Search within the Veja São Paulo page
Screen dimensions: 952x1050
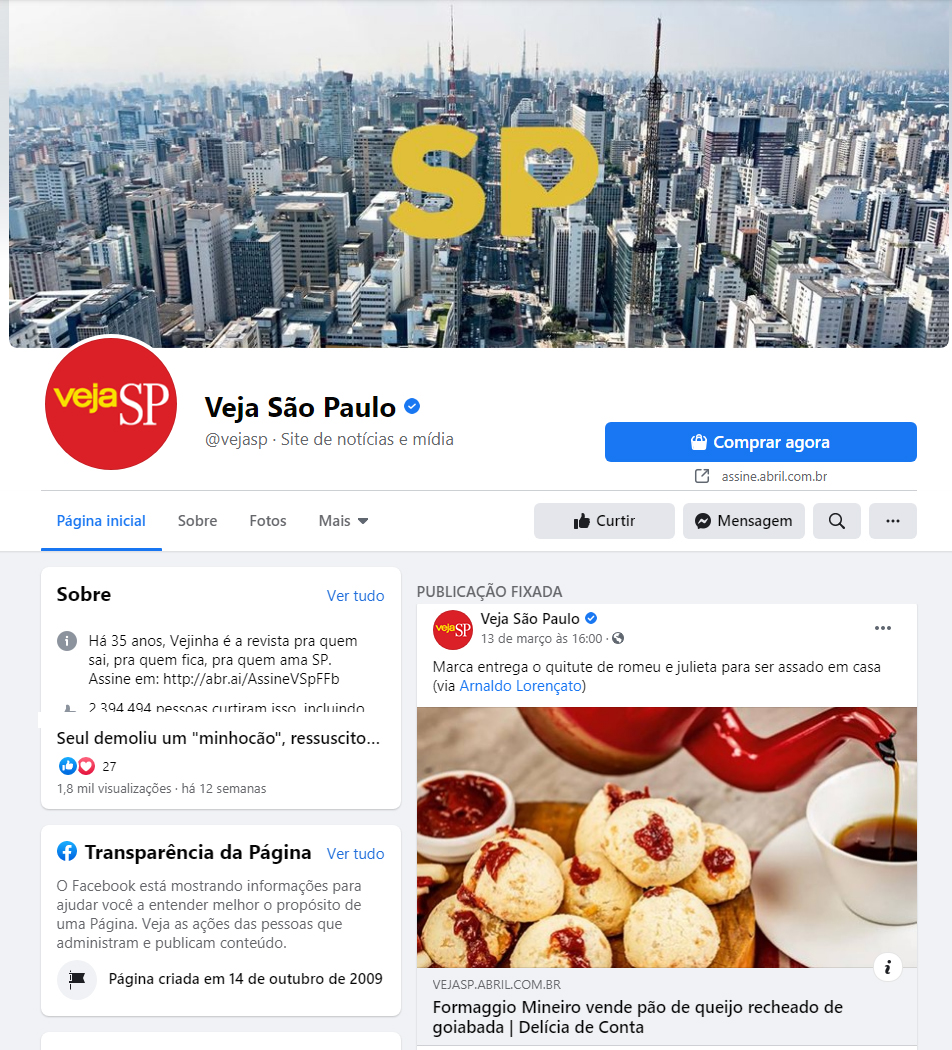(837, 521)
